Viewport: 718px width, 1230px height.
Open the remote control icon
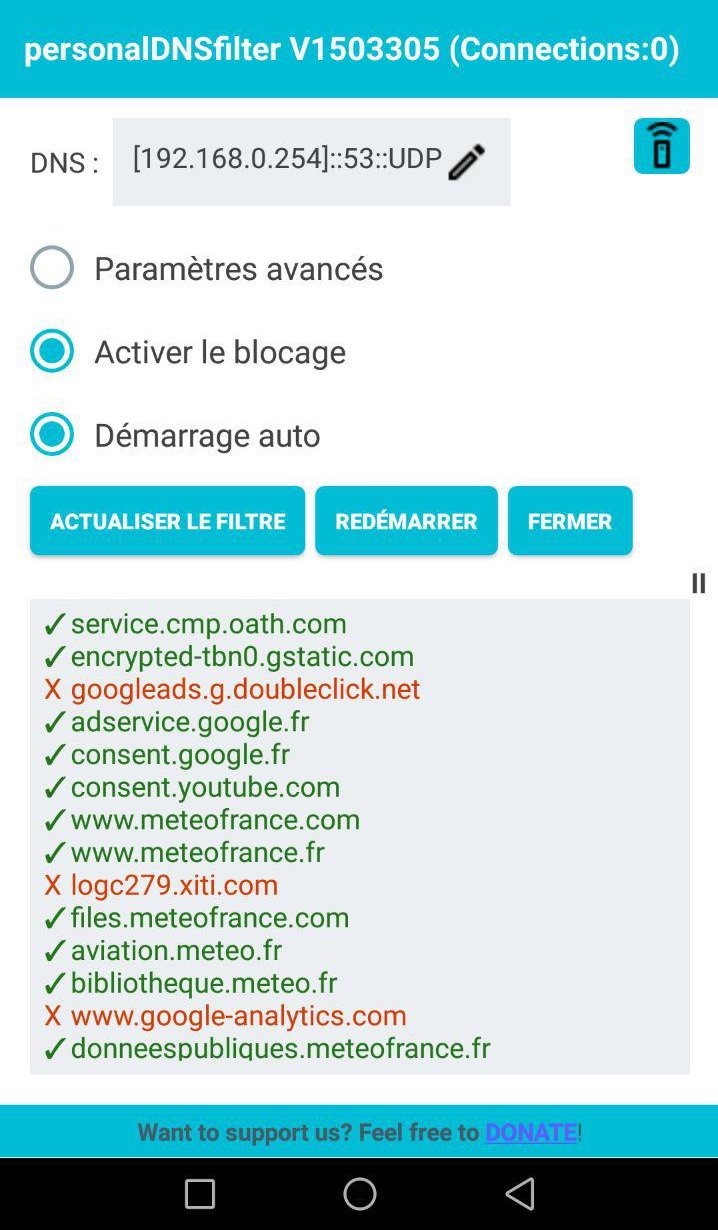click(661, 146)
